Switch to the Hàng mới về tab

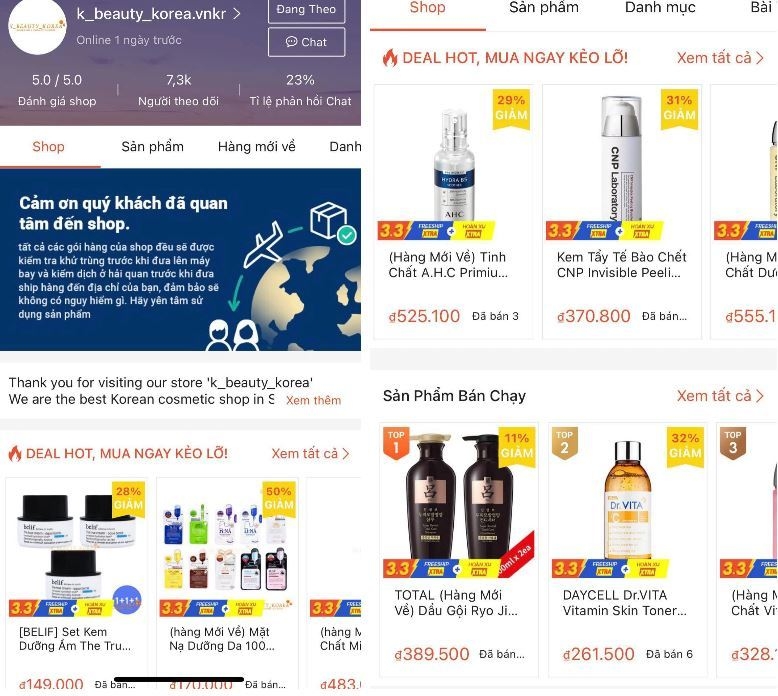(256, 147)
